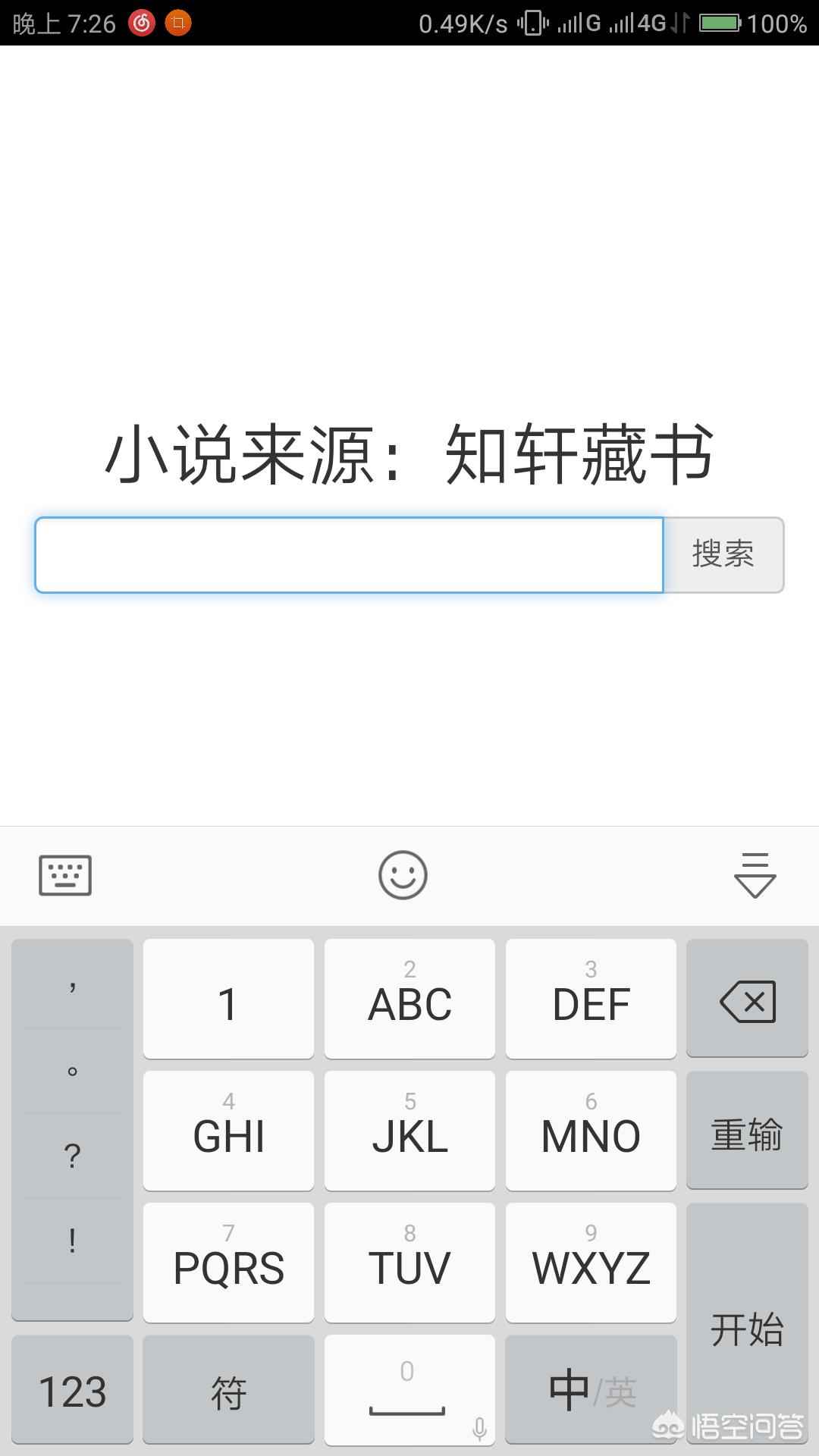Tap the 重输 re-enter key
The image size is (819, 1456).
[x=747, y=1130]
